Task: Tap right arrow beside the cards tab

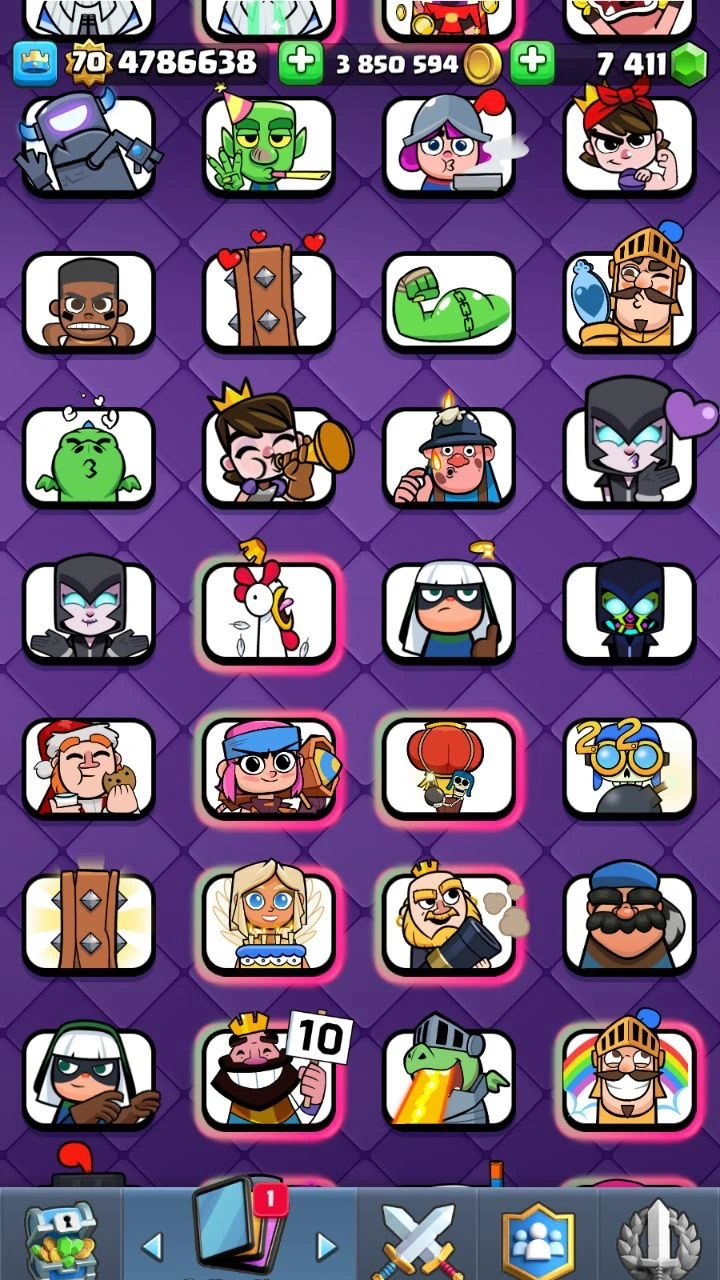Action: pos(326,1246)
